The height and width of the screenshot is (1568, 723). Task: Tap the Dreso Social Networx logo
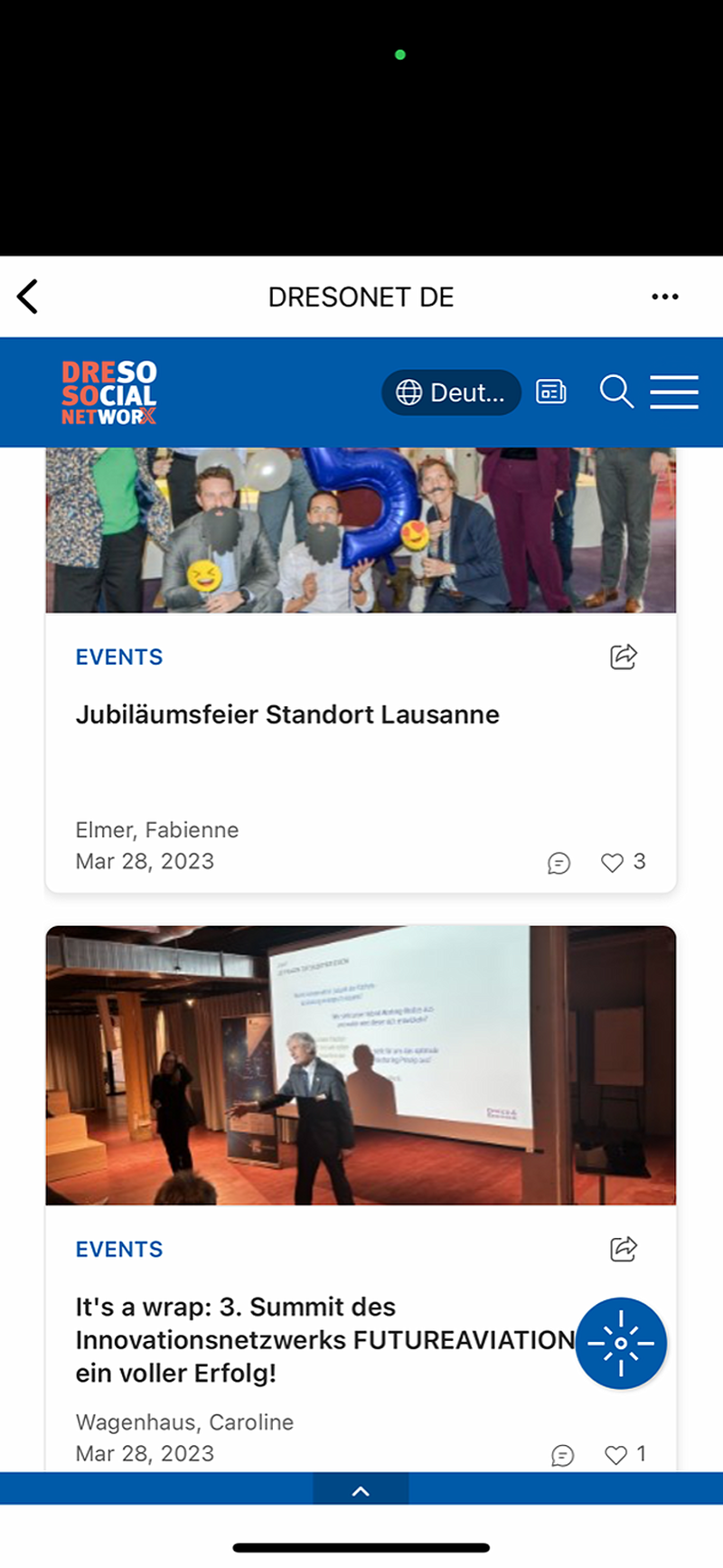(109, 392)
